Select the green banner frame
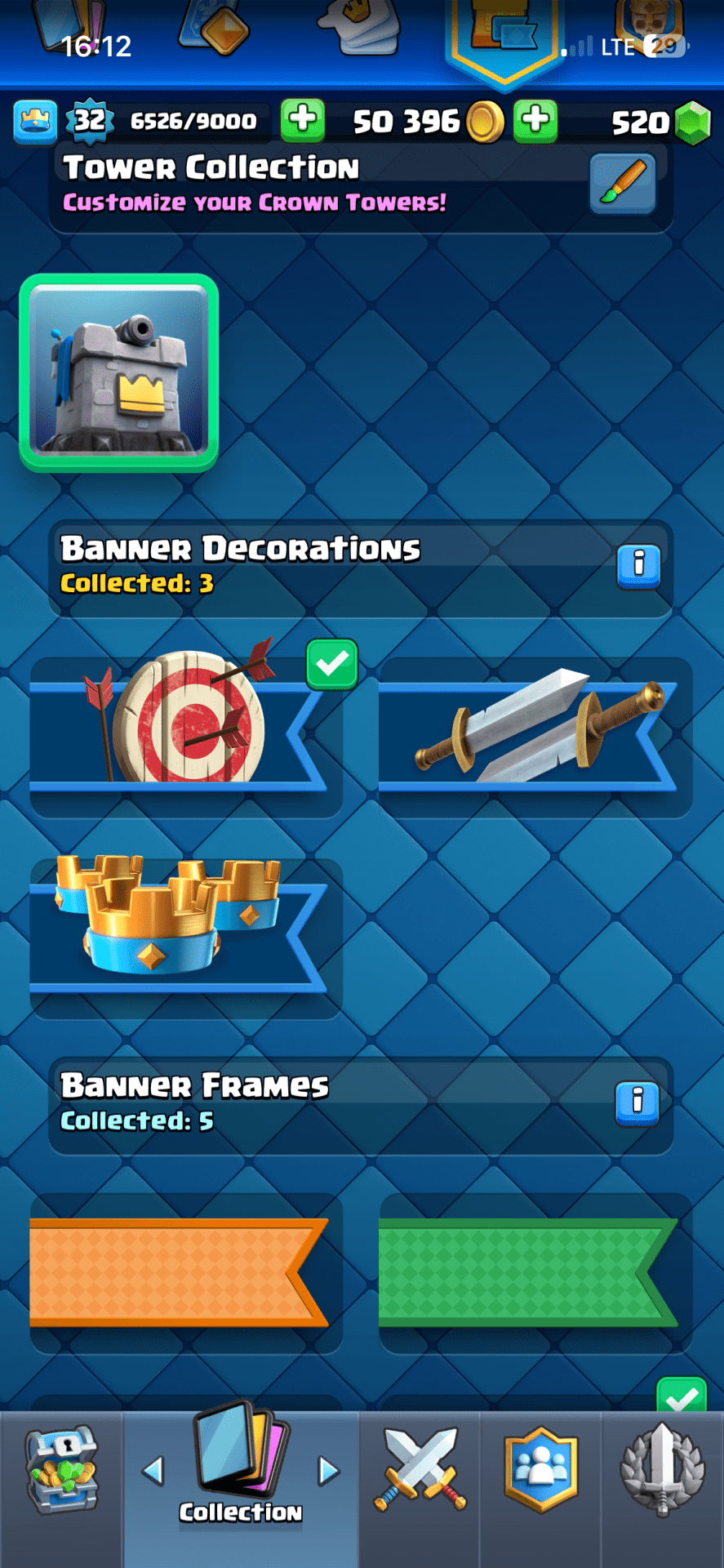 click(535, 1272)
